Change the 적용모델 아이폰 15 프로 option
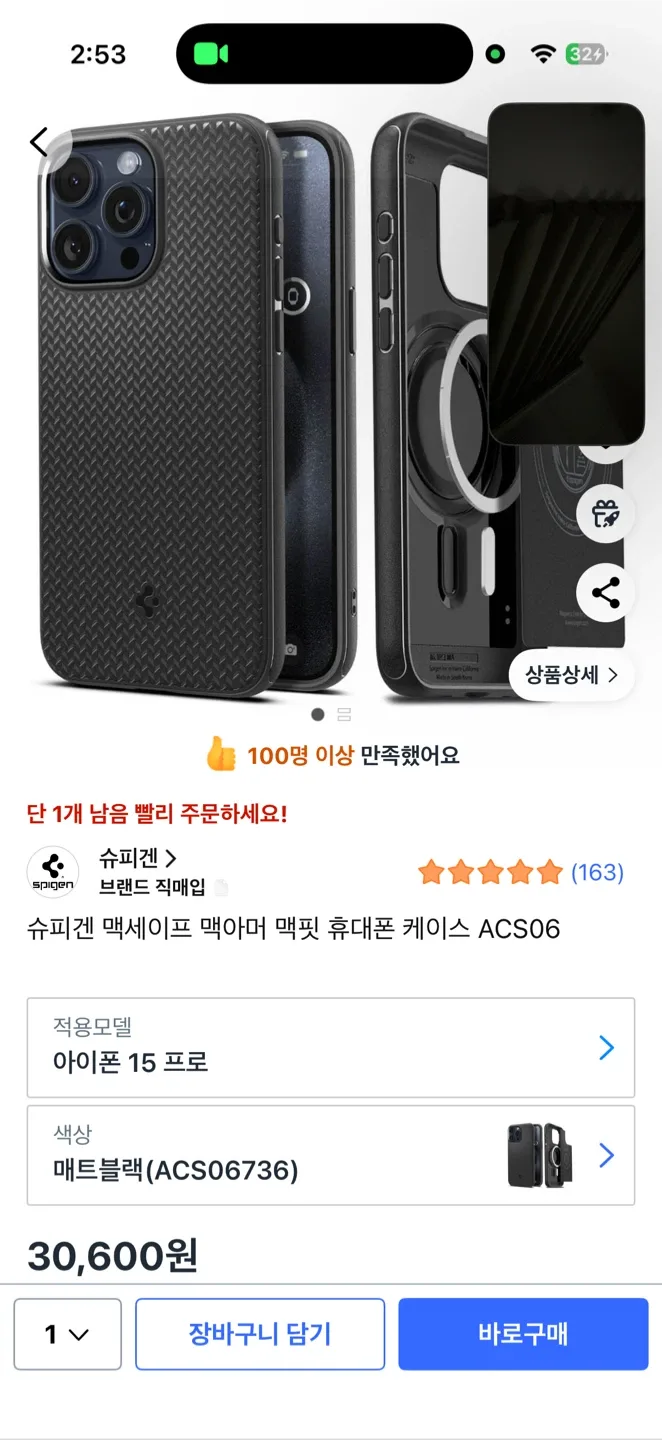Image resolution: width=662 pixels, height=1440 pixels. [x=331, y=1047]
